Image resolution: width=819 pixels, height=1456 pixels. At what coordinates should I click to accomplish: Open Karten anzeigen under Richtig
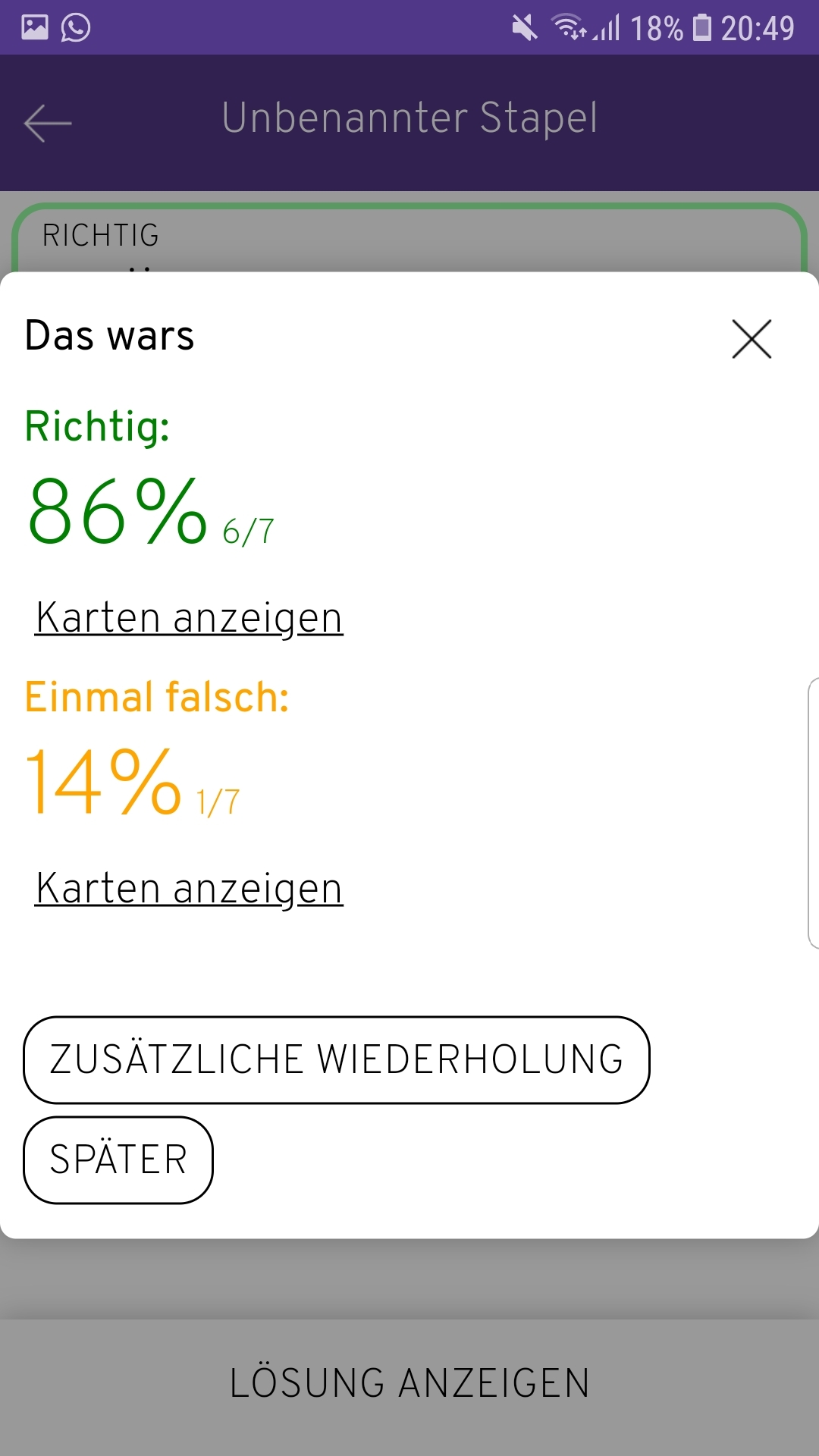[x=189, y=617]
